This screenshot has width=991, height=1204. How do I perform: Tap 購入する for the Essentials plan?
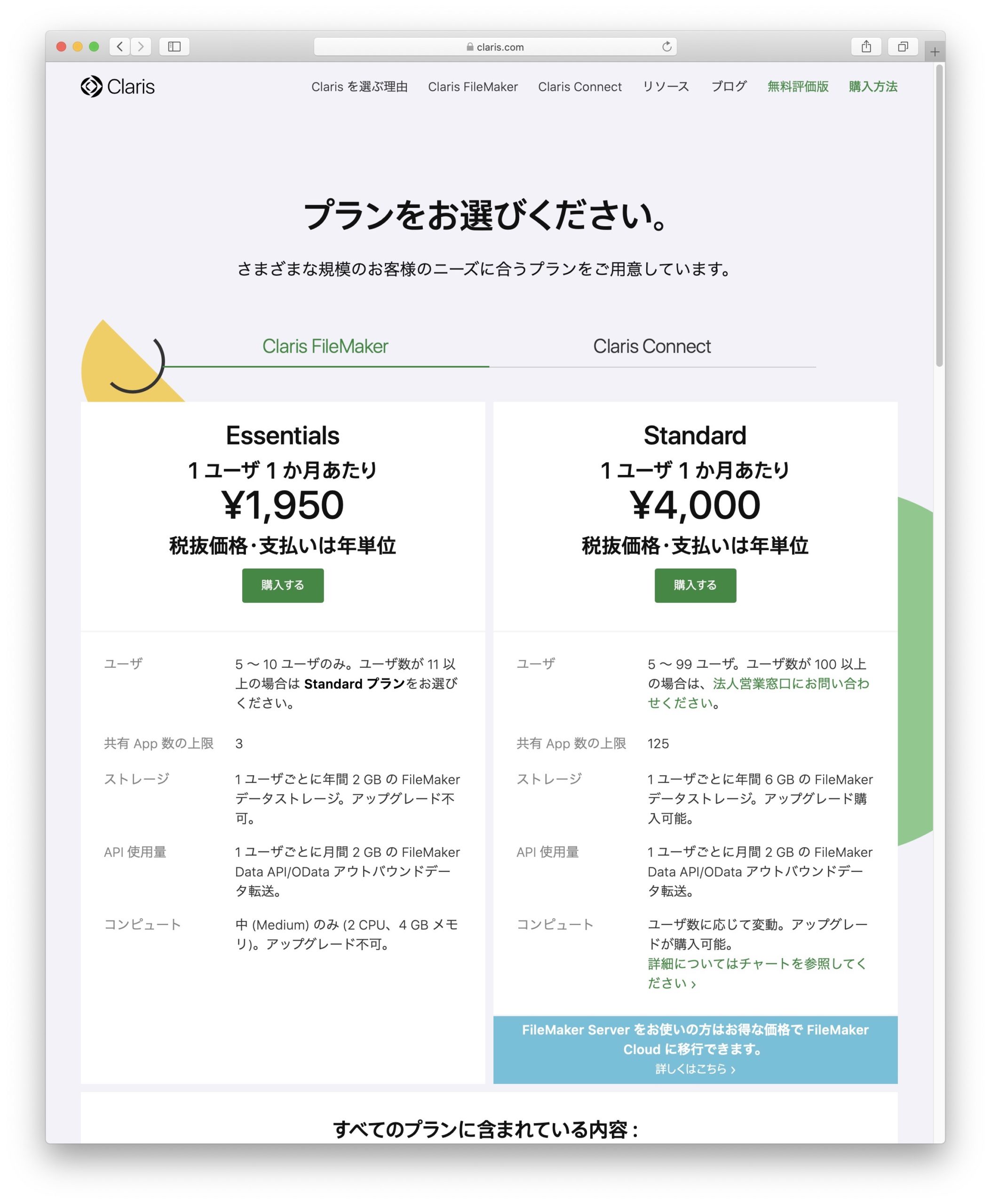283,585
